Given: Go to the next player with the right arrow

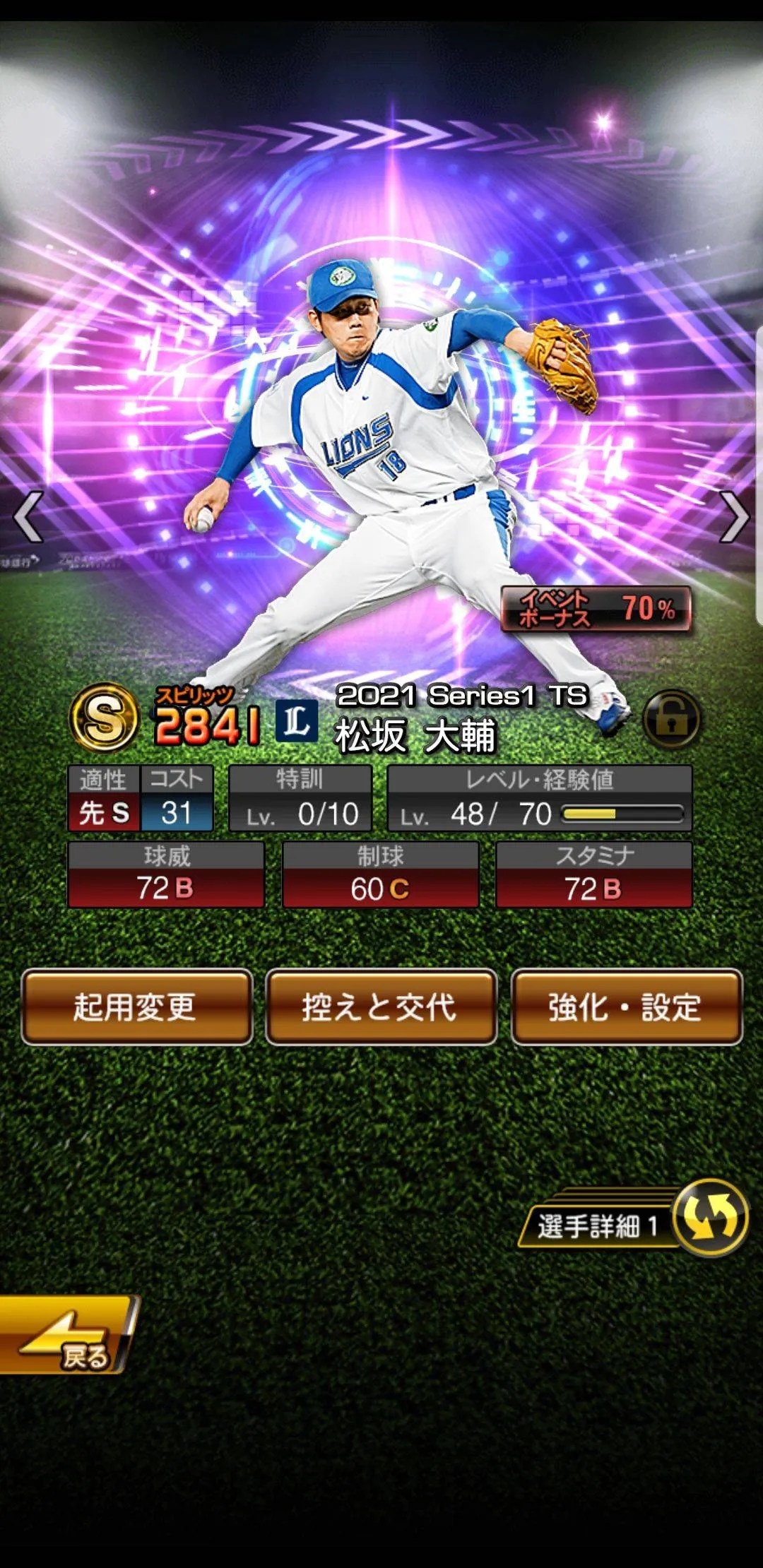Looking at the screenshot, I should coord(735,517).
